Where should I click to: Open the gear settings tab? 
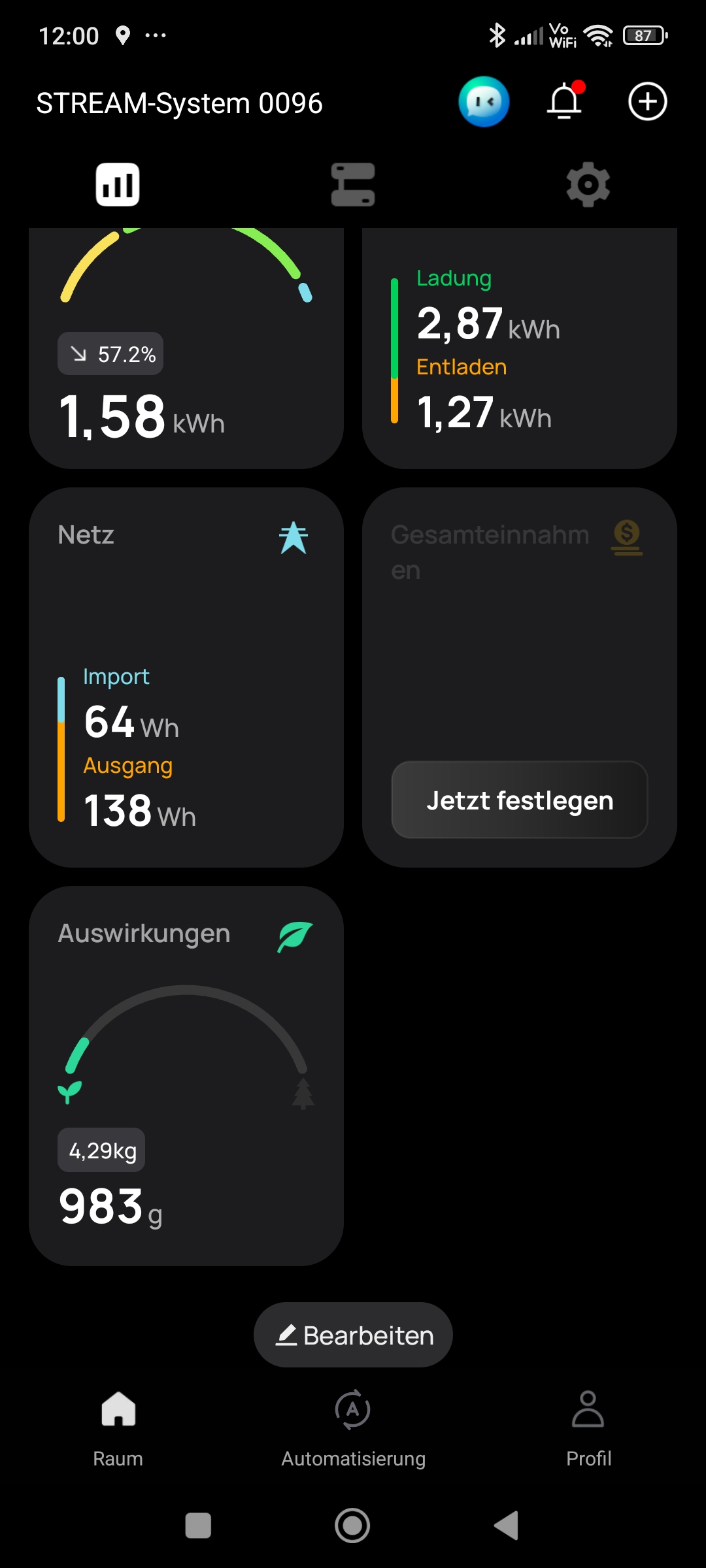[588, 184]
